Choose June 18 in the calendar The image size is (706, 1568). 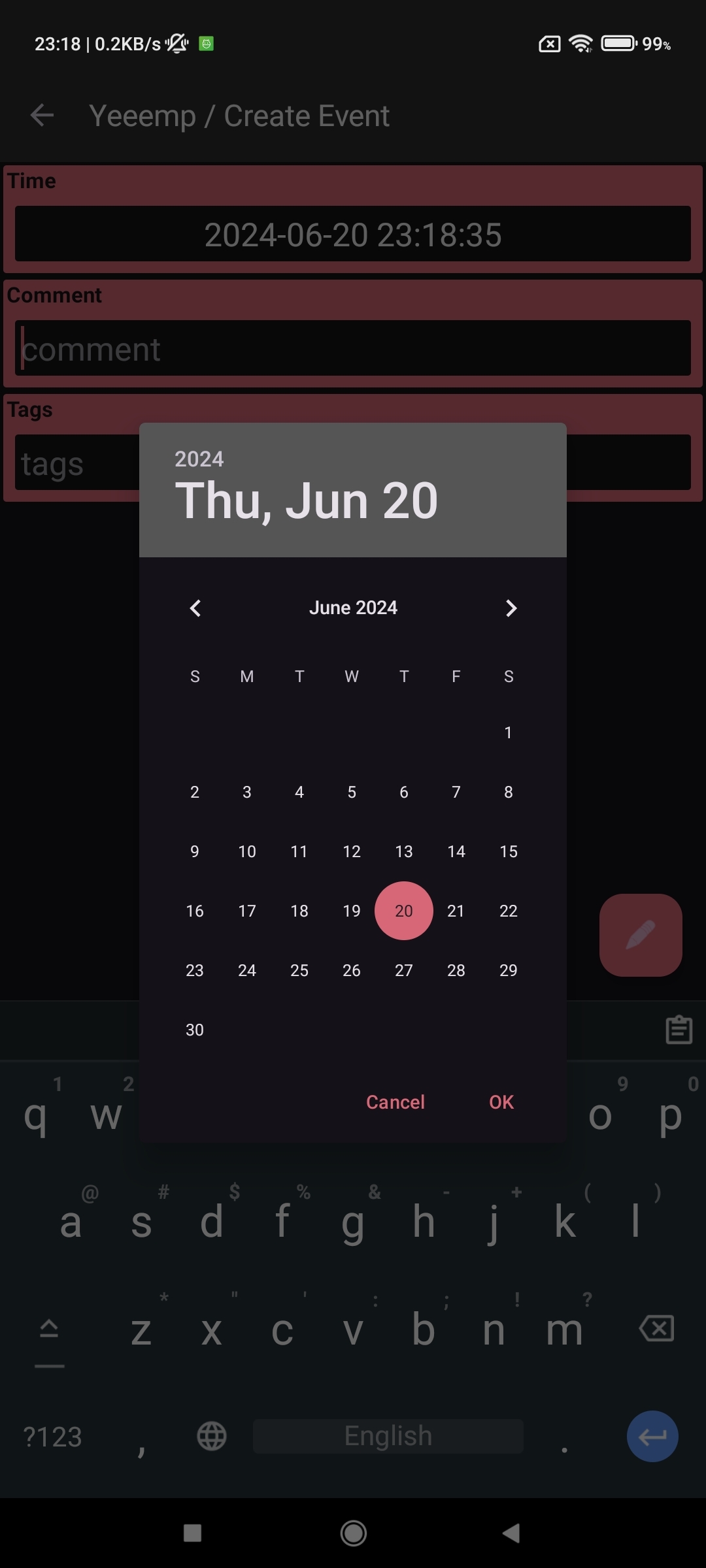click(299, 911)
